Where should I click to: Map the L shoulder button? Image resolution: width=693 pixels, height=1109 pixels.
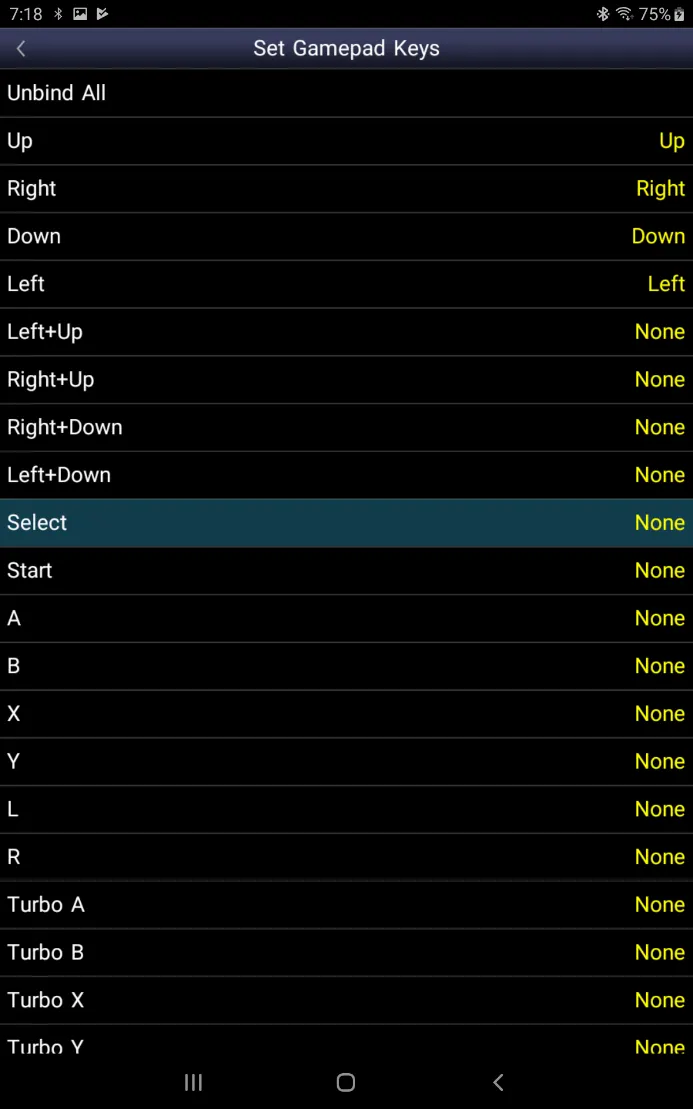coord(346,809)
